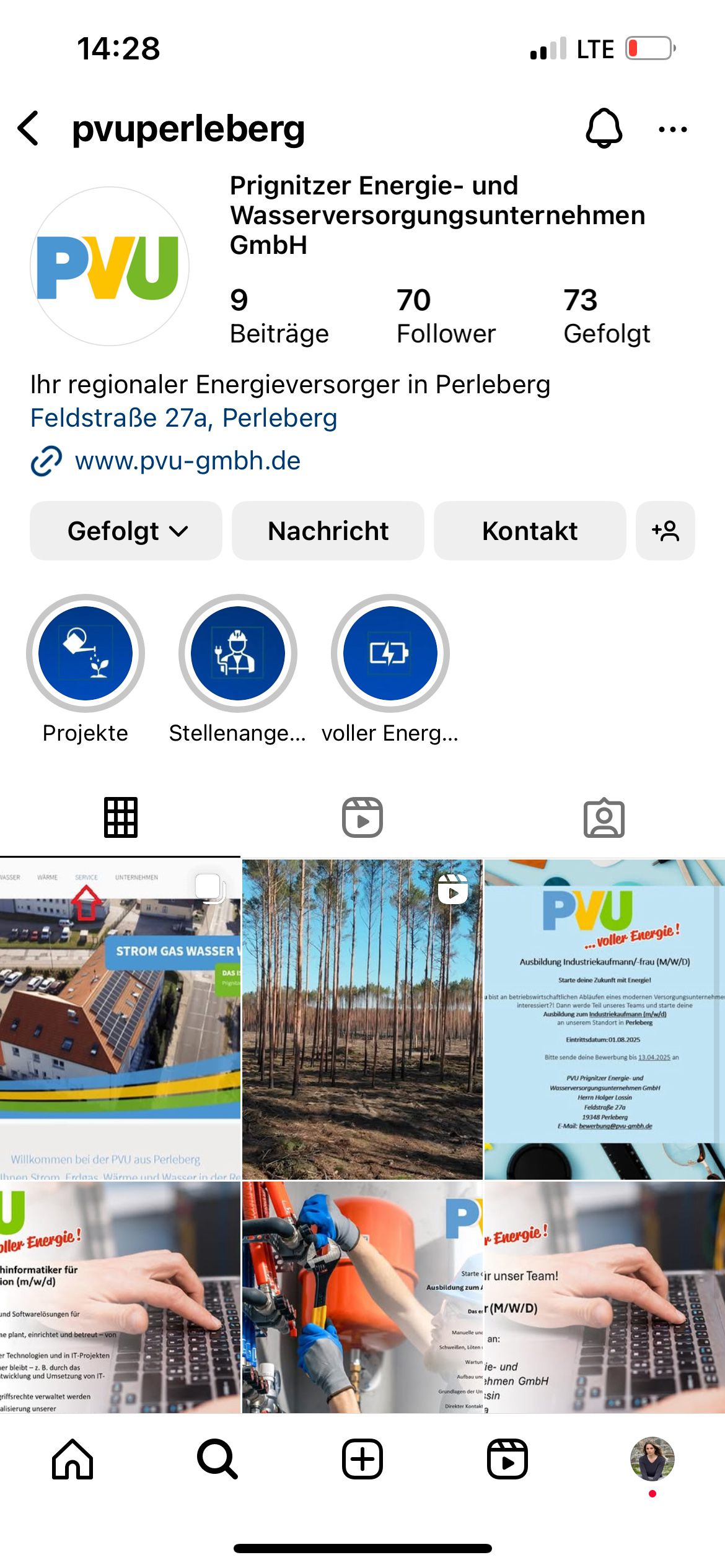Open the voller Energie highlight
Screen dimensions: 725x1568
pyautogui.click(x=390, y=653)
